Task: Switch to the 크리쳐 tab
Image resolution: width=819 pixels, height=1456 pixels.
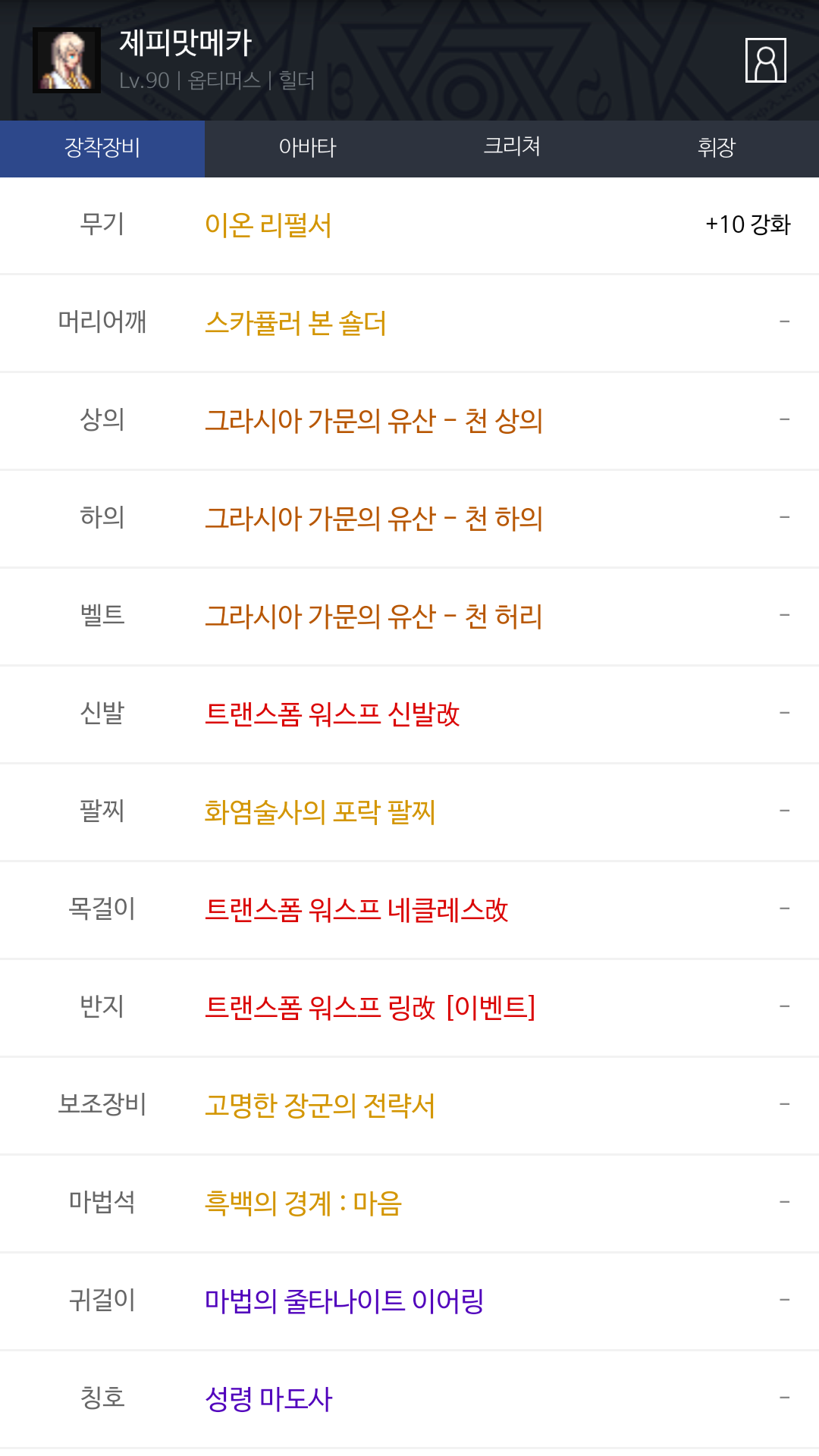Action: point(512,149)
